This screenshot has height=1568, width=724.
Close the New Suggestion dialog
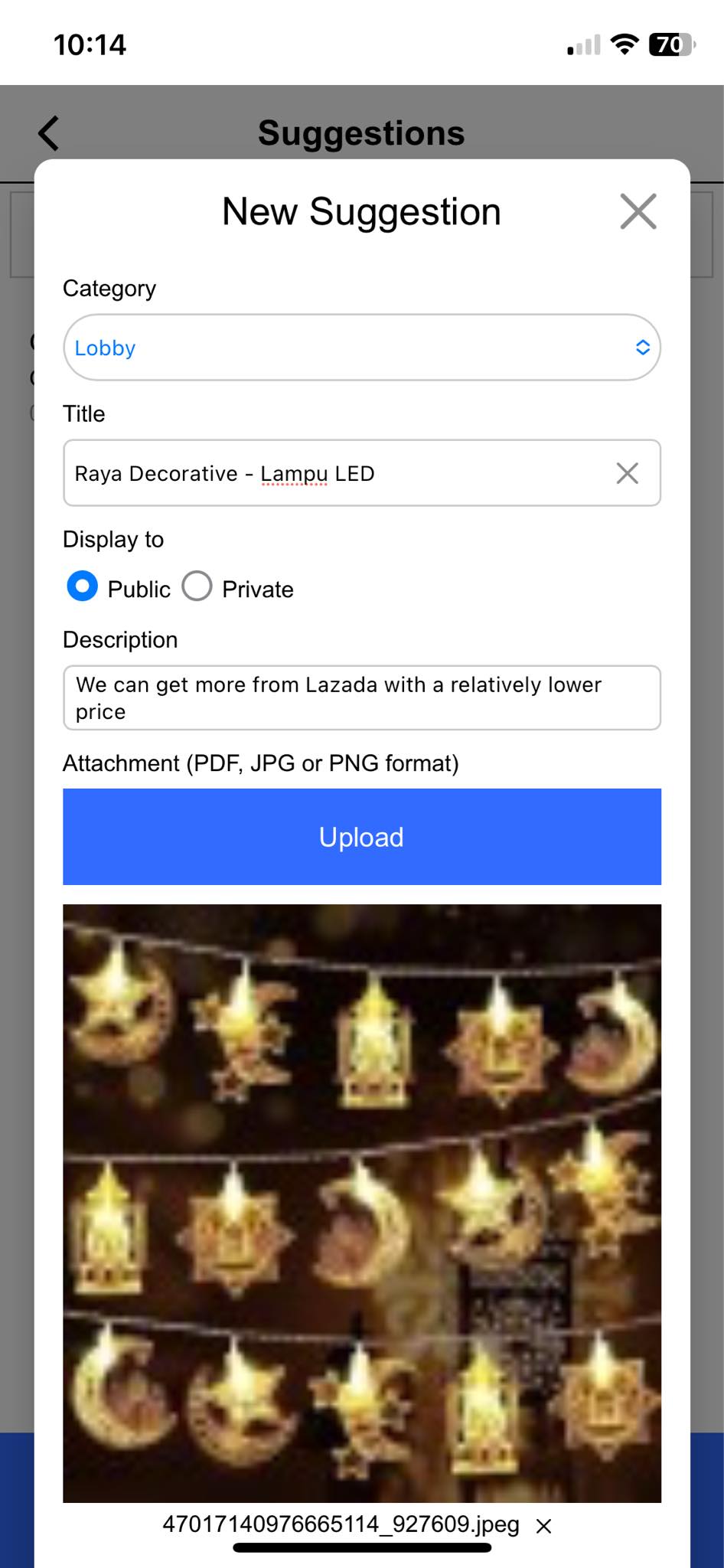pos(638,211)
